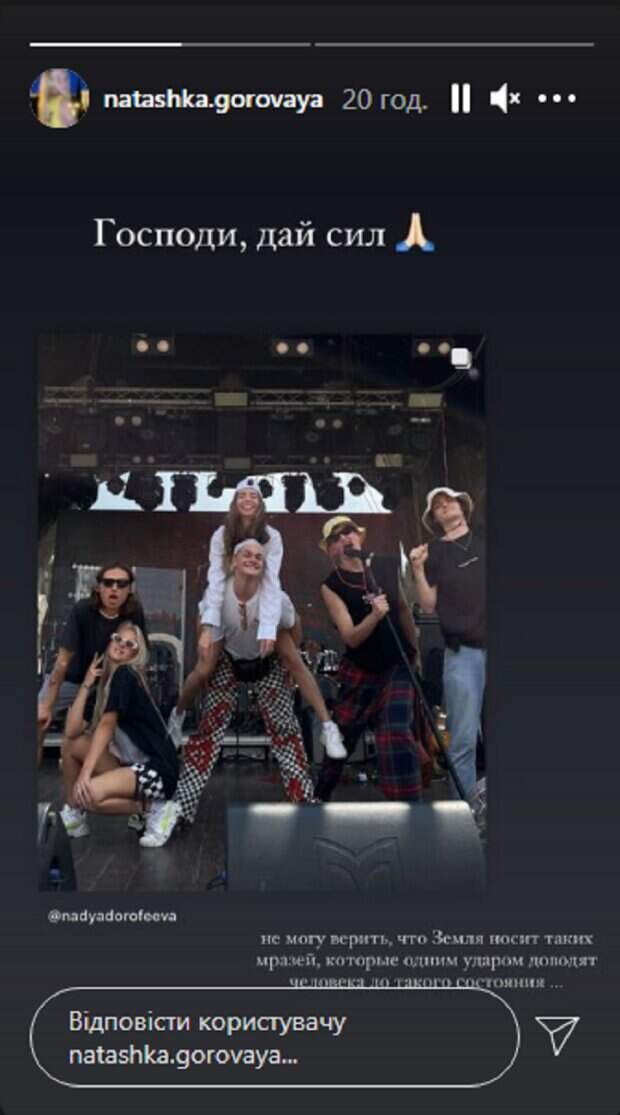
Task: Unmute the story sound
Action: pos(505,98)
